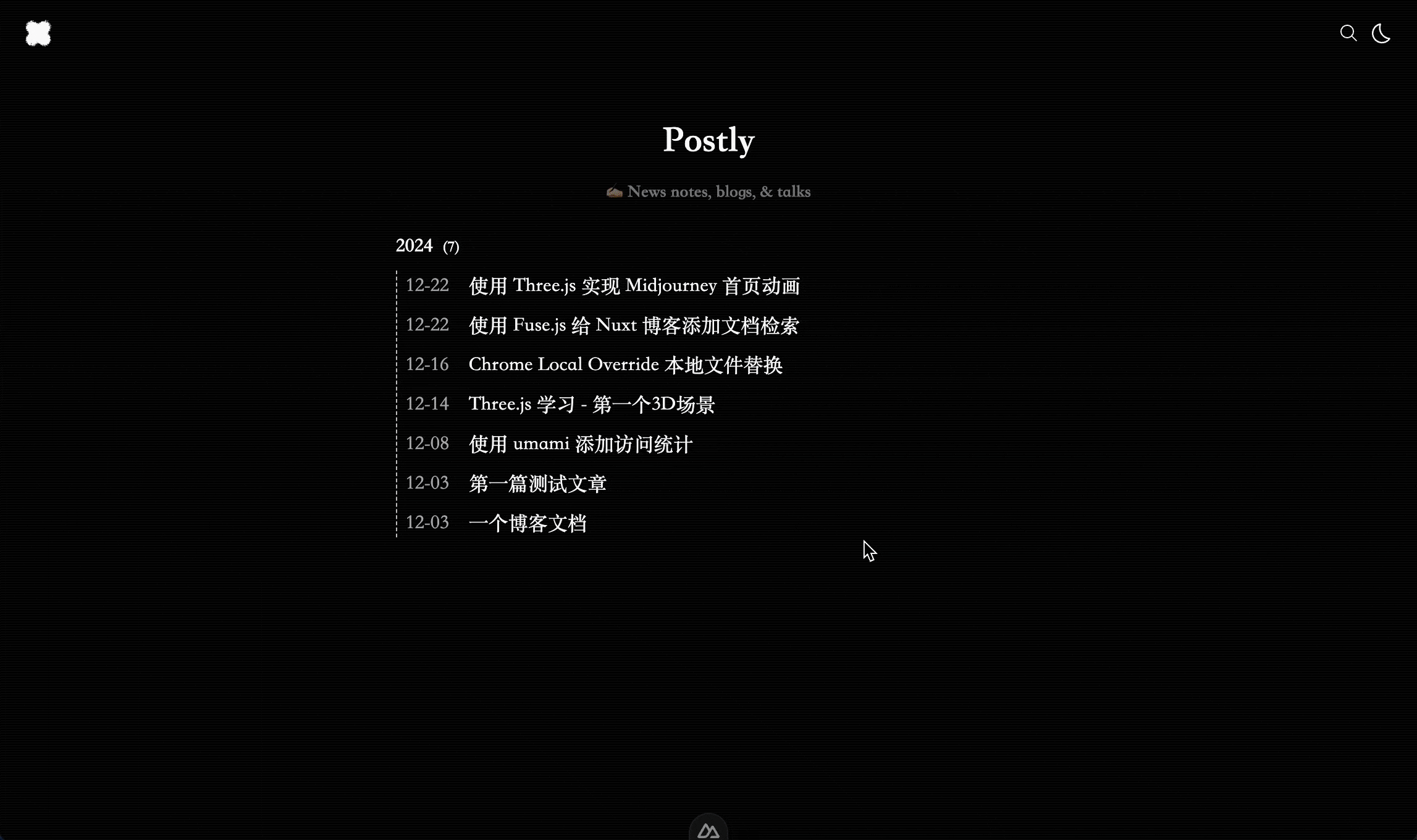1417x840 pixels.
Task: Open the Three.js Midjourney 首页动画 post
Action: [x=634, y=286]
